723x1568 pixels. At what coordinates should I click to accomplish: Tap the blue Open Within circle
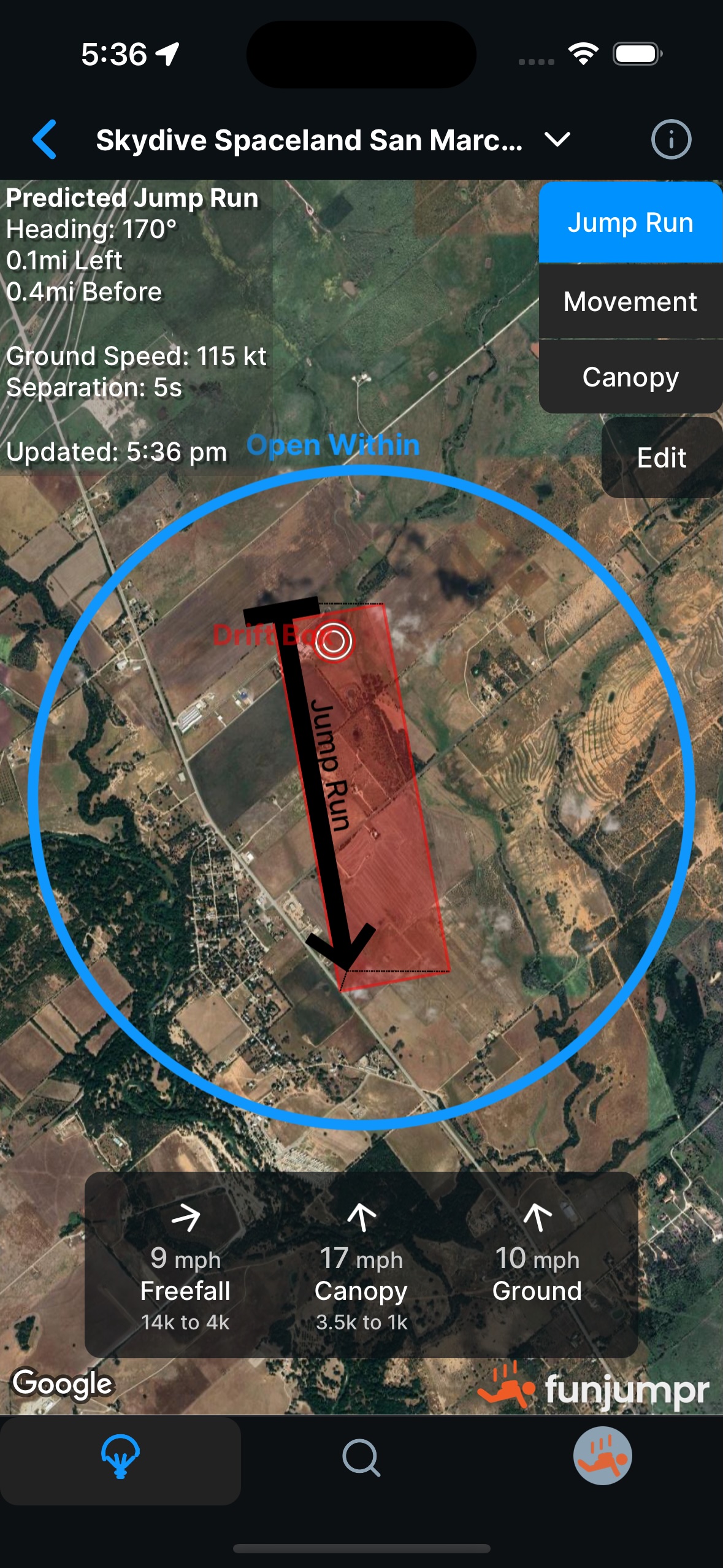[334, 445]
